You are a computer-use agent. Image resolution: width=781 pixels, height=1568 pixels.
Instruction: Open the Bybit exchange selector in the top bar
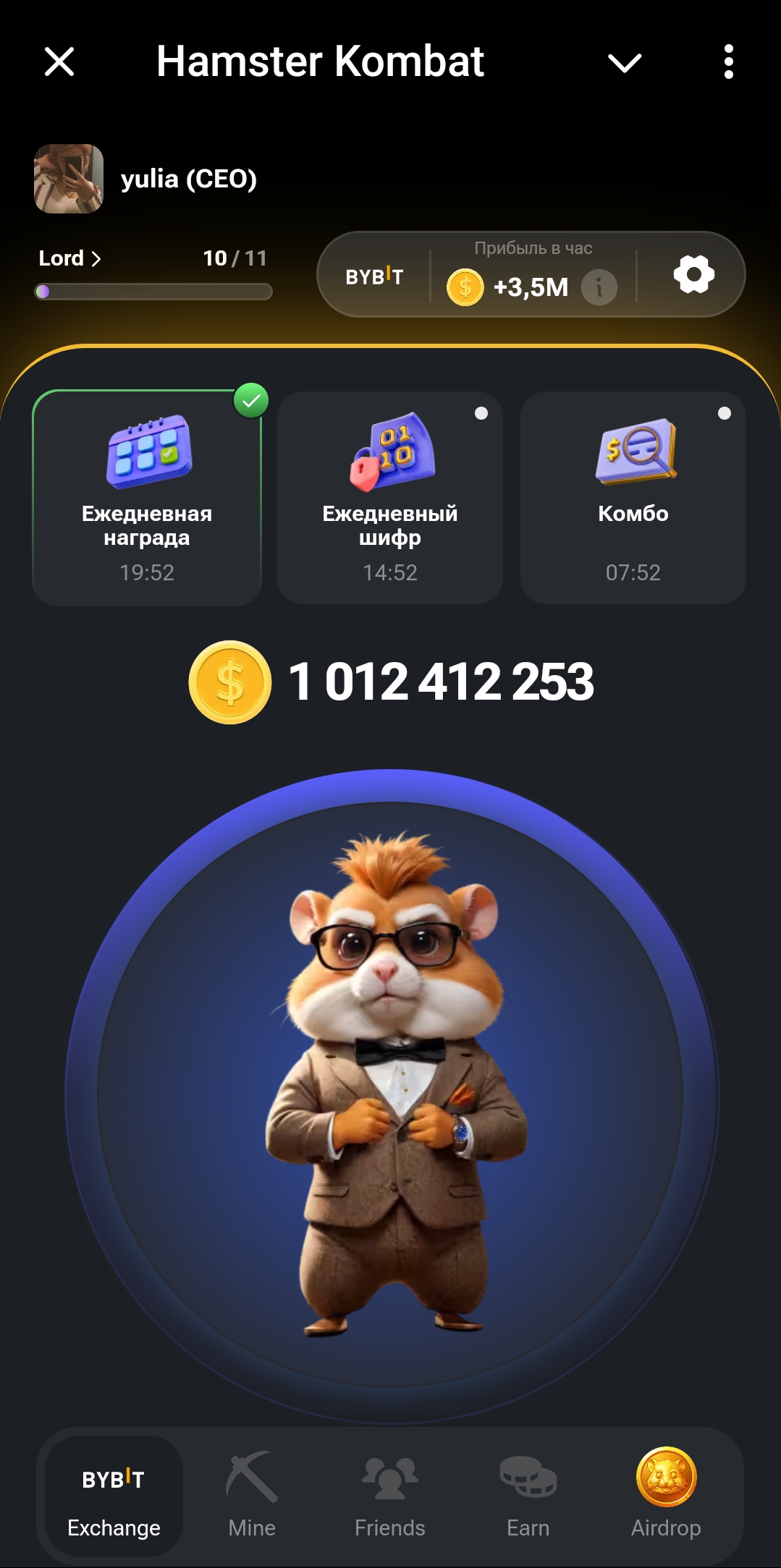point(374,276)
